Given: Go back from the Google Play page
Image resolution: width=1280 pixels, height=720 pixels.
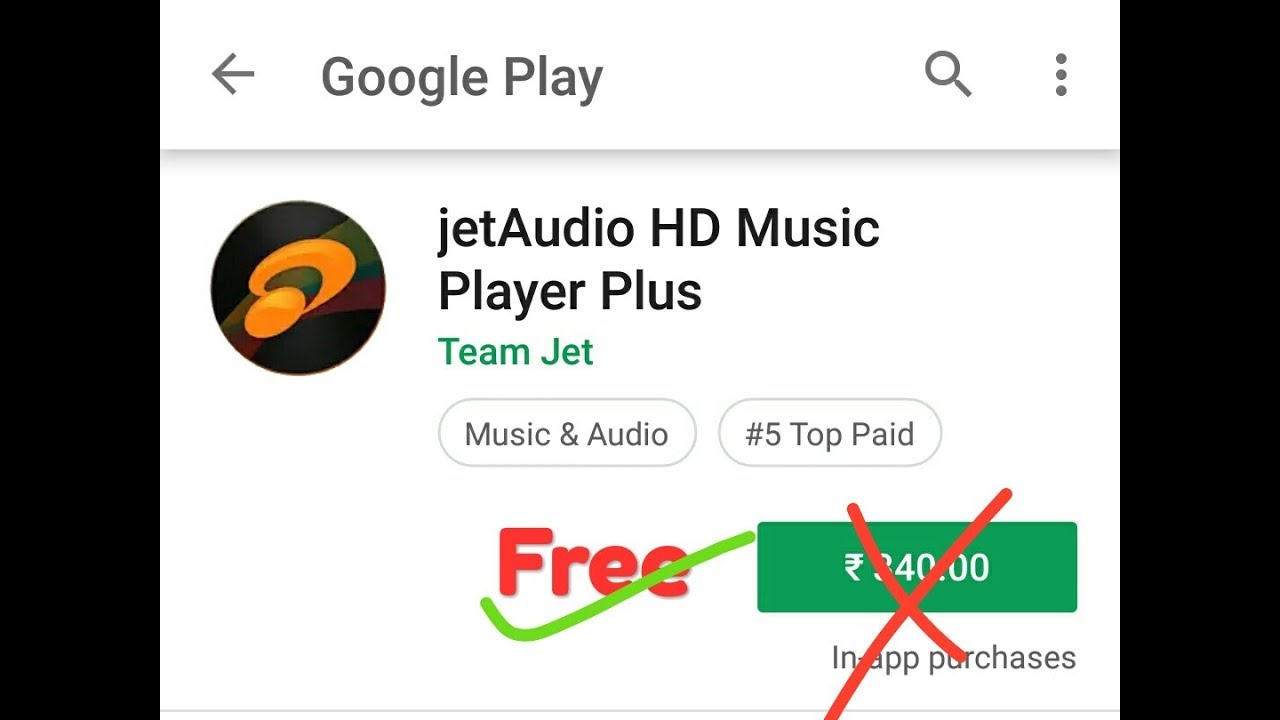Looking at the screenshot, I should 233,75.
